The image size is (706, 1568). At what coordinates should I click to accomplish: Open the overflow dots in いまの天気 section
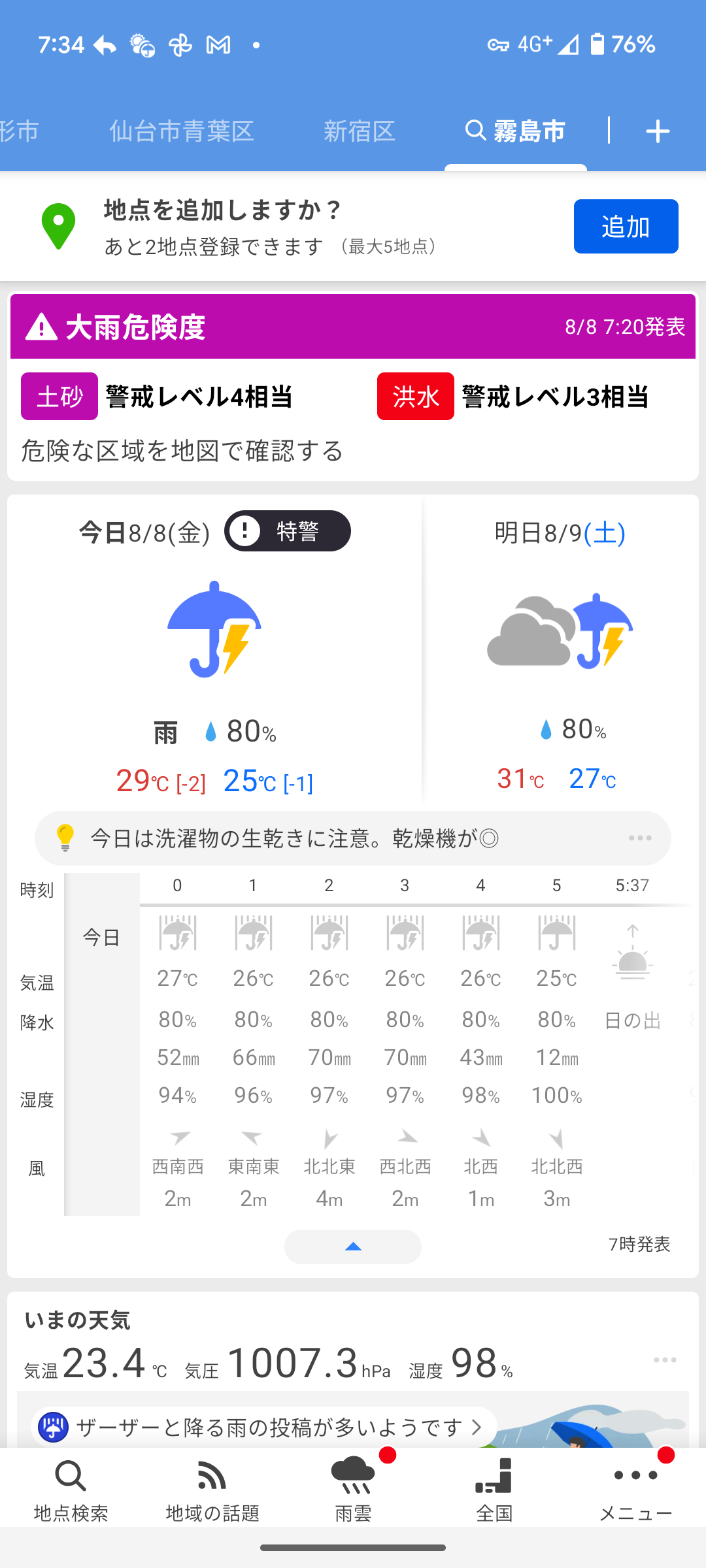pyautogui.click(x=665, y=1360)
